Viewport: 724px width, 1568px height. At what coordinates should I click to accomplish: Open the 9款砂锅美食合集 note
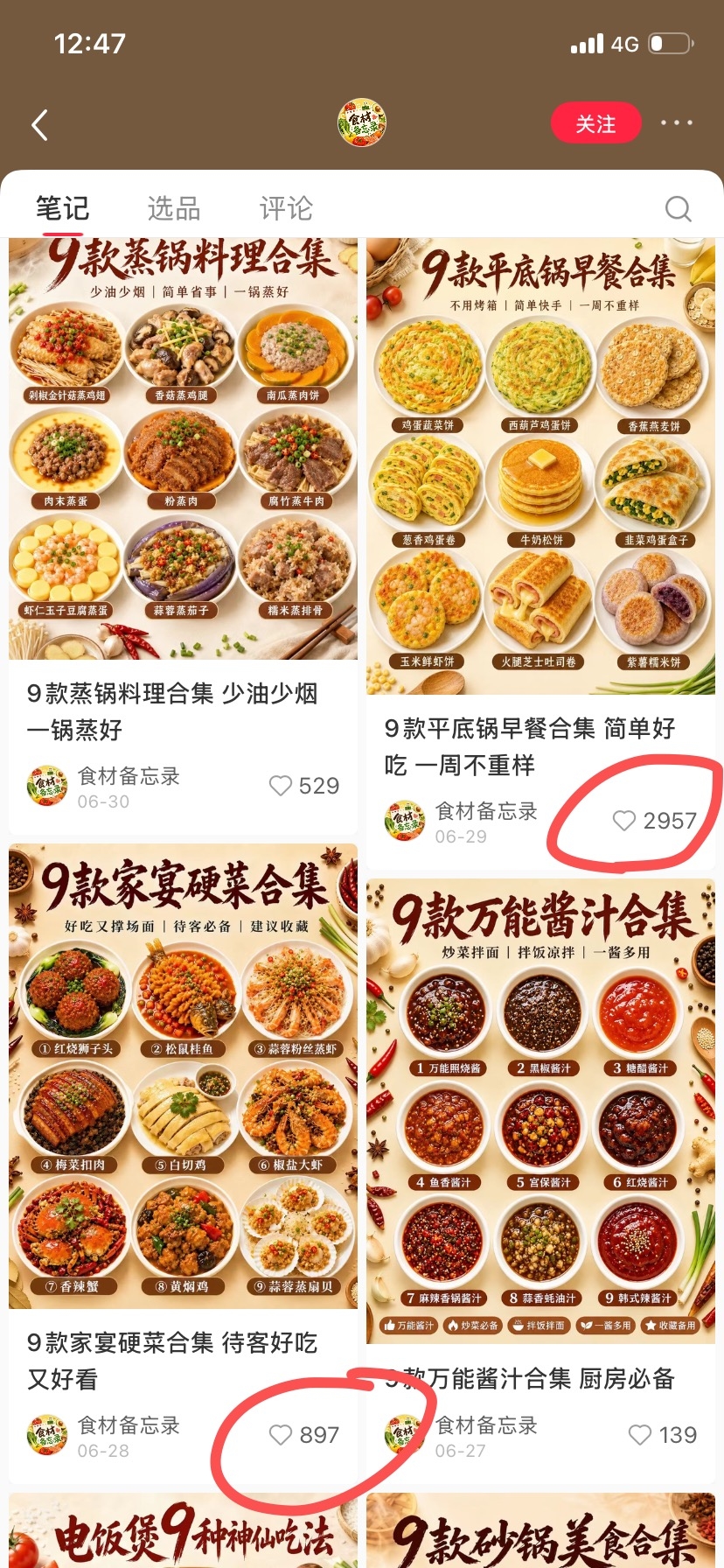pos(540,1530)
